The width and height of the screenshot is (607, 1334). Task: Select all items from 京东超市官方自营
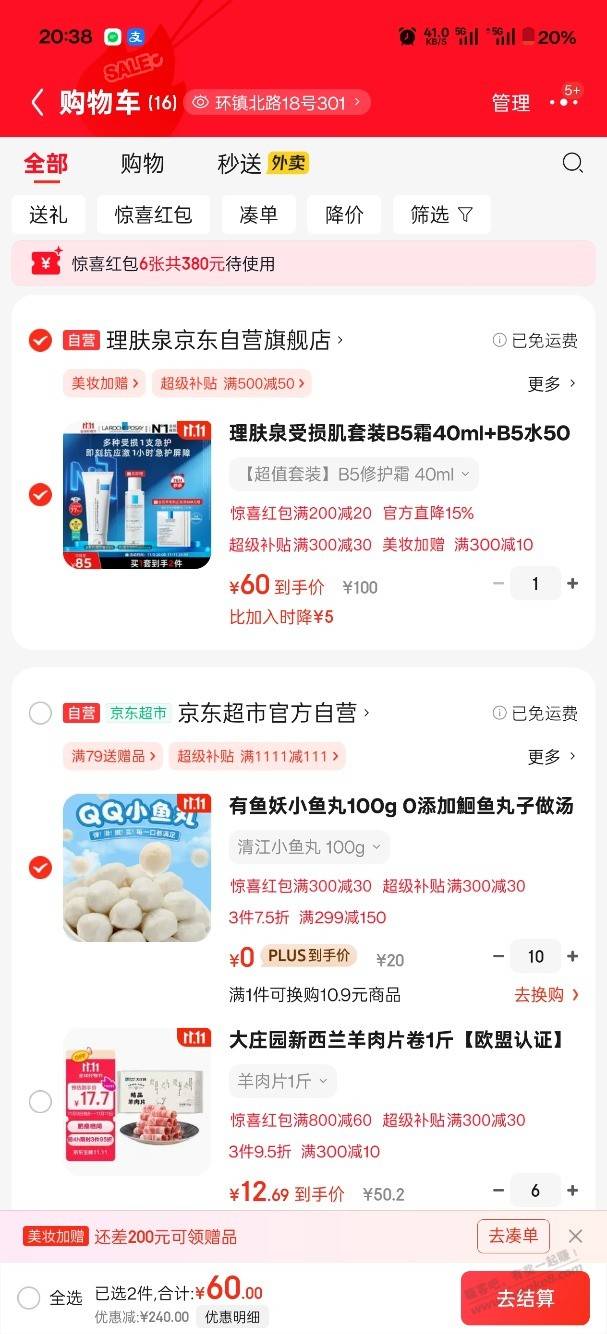point(40,713)
